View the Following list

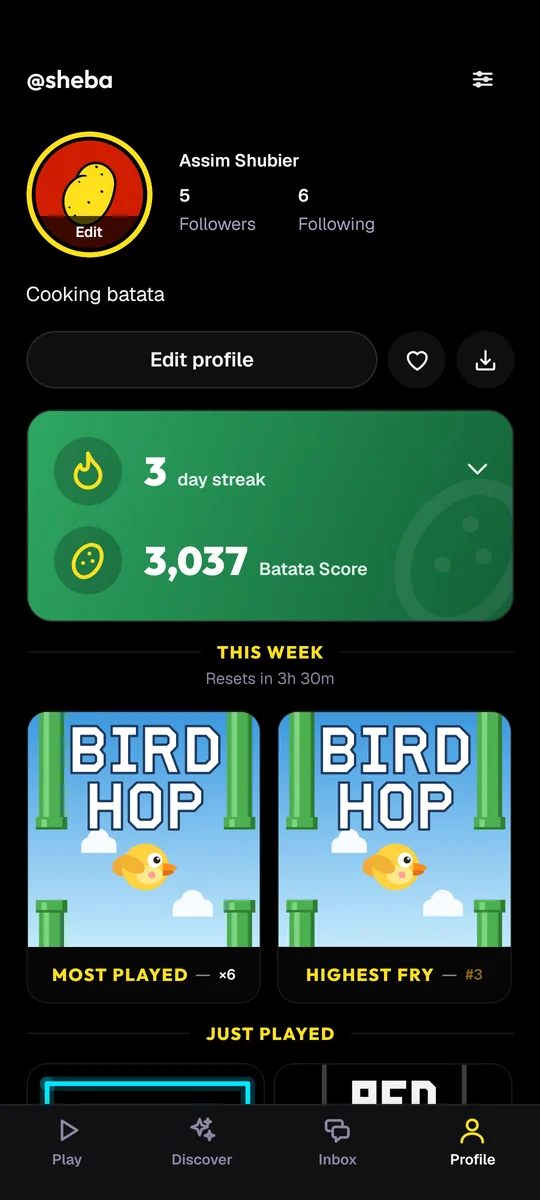tap(336, 210)
